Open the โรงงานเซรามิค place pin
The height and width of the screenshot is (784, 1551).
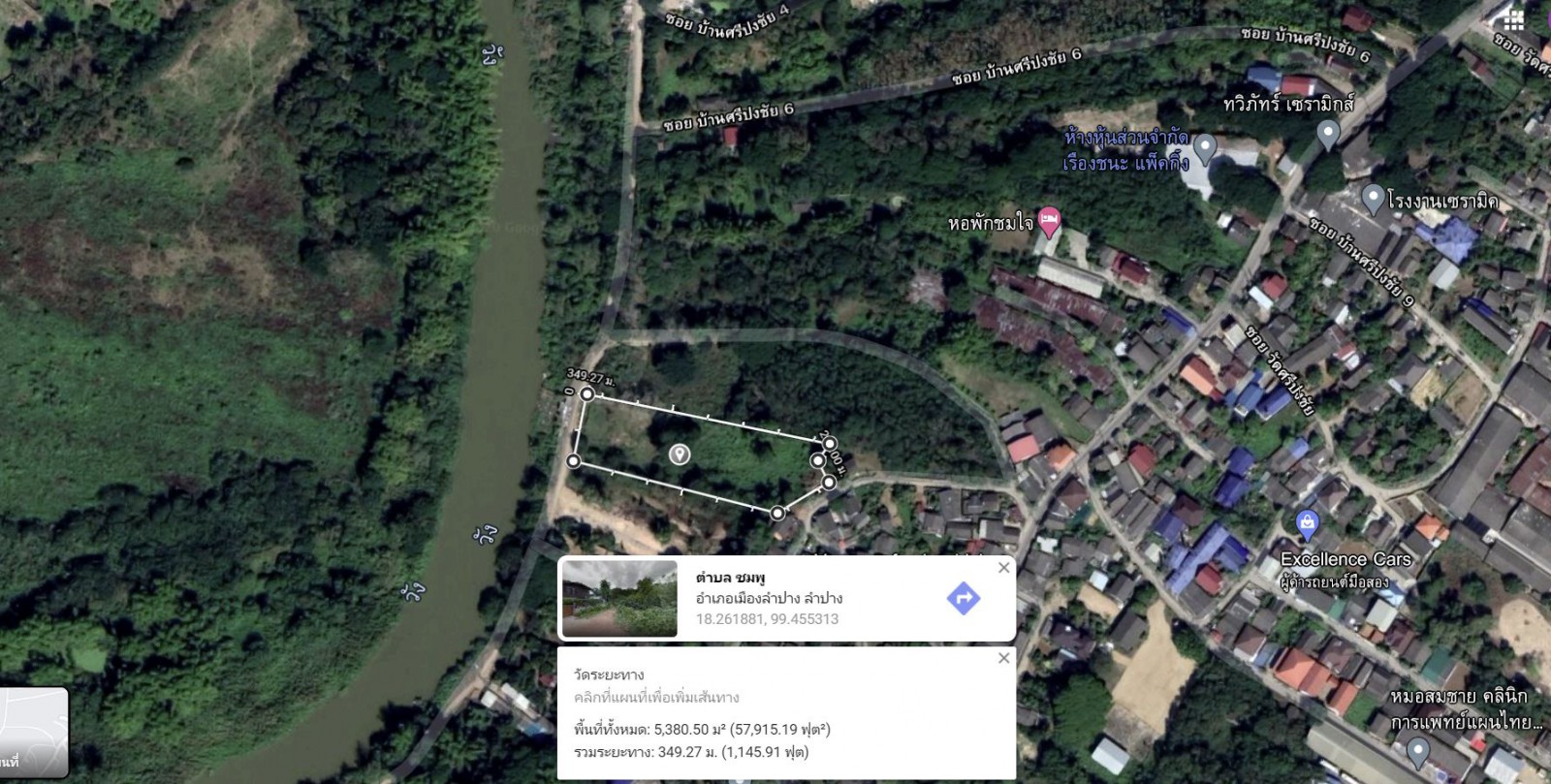coord(1373,199)
